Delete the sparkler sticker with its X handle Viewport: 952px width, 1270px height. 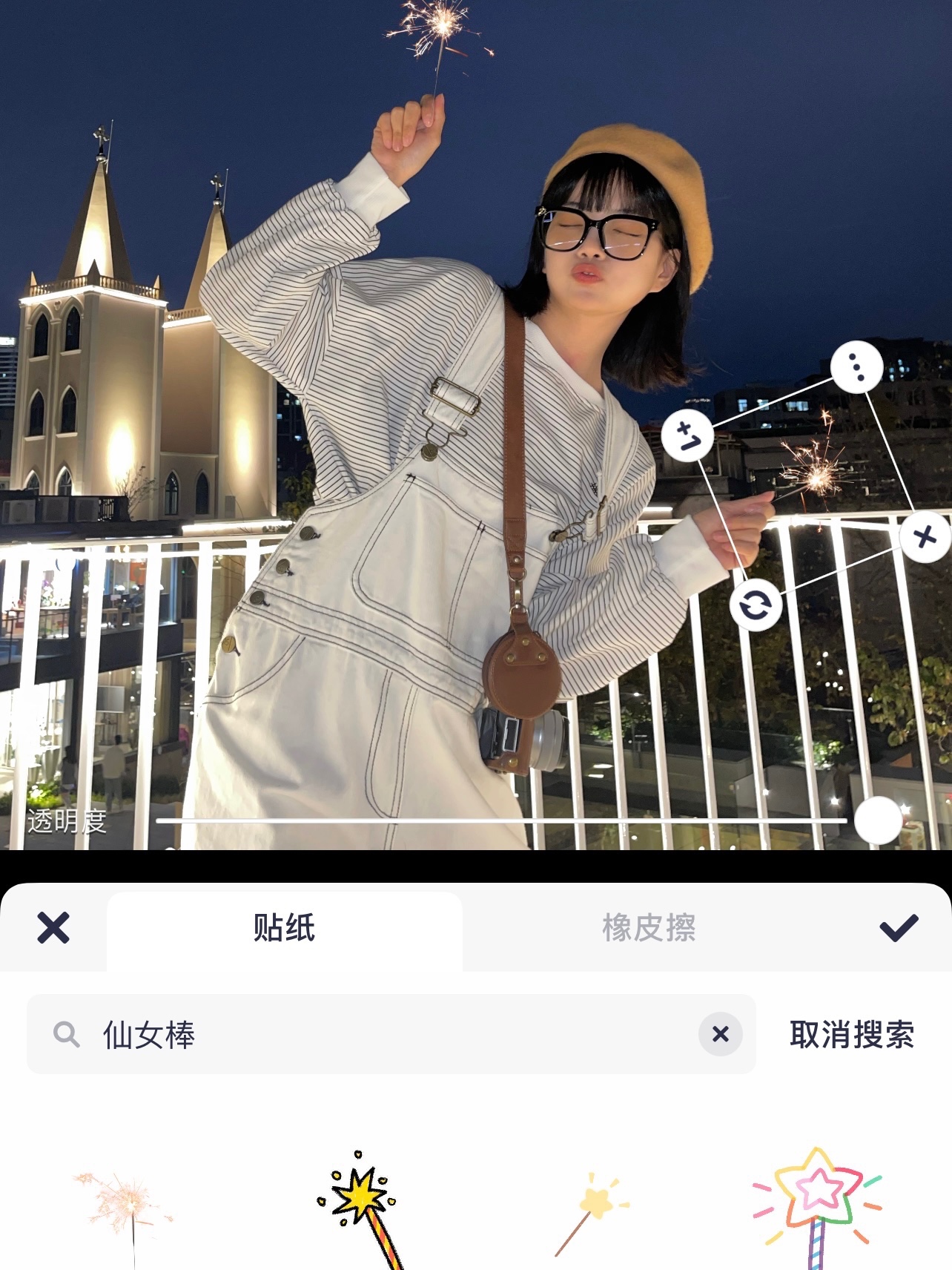coord(925,536)
